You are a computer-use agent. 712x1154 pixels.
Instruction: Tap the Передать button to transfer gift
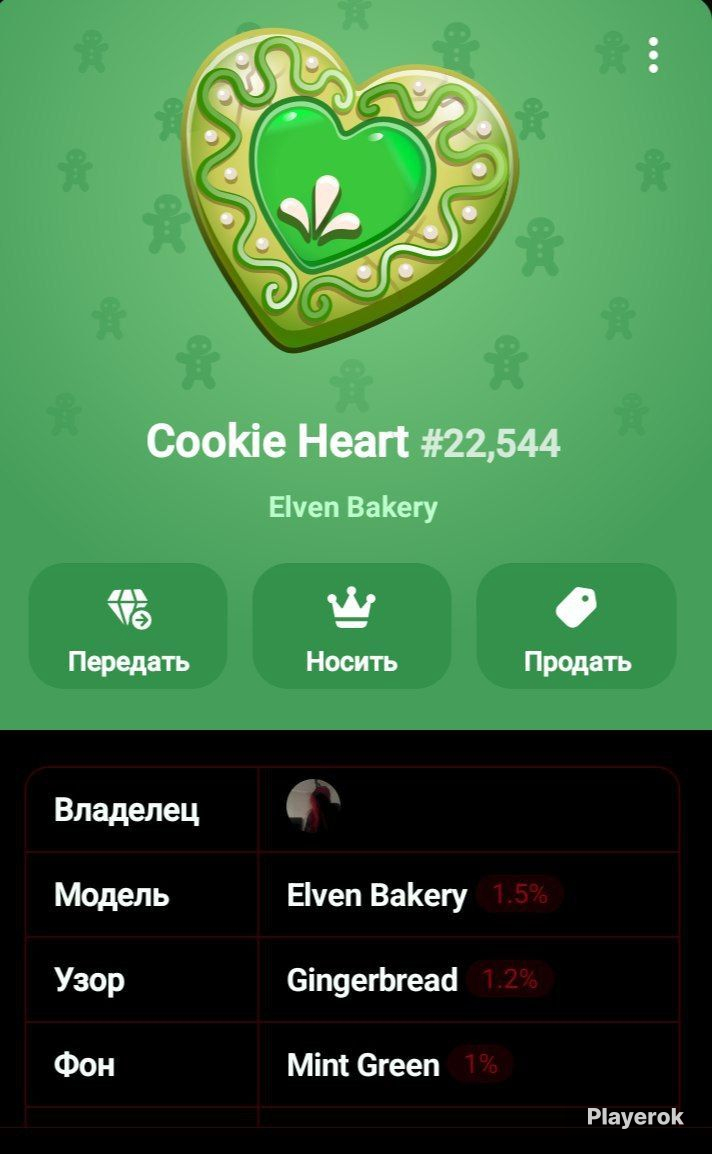[x=128, y=626]
